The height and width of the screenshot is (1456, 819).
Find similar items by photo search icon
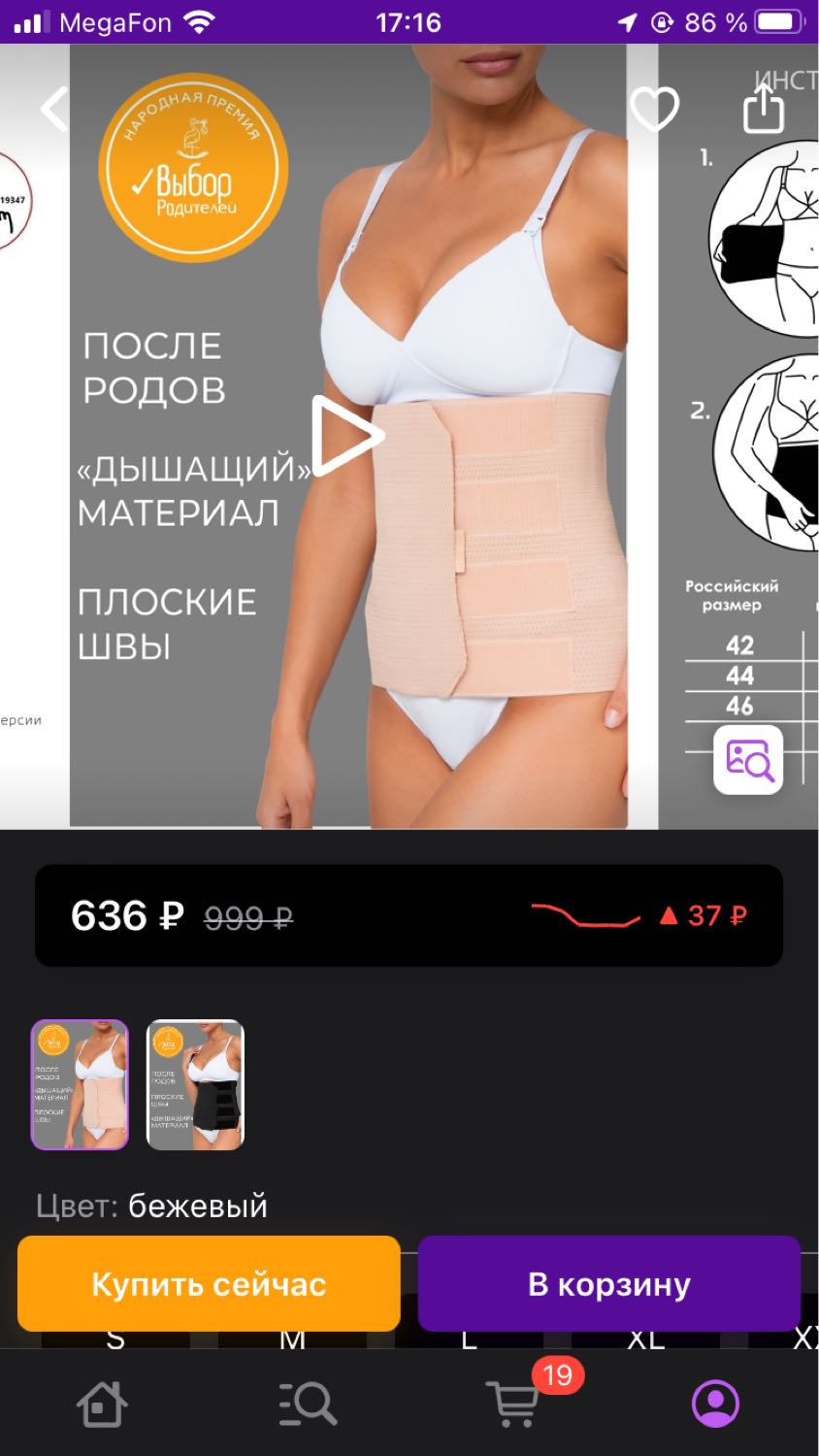[748, 759]
